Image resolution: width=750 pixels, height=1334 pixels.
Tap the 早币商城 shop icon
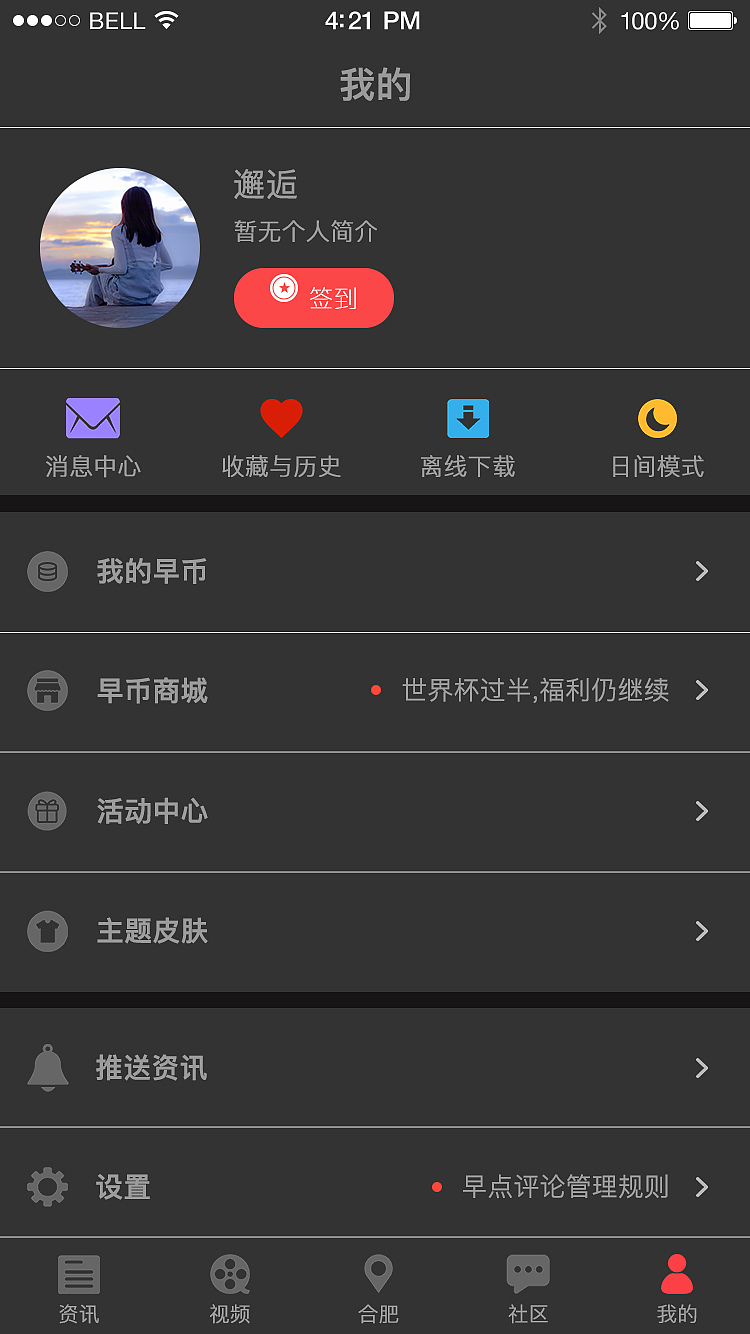(x=47, y=691)
